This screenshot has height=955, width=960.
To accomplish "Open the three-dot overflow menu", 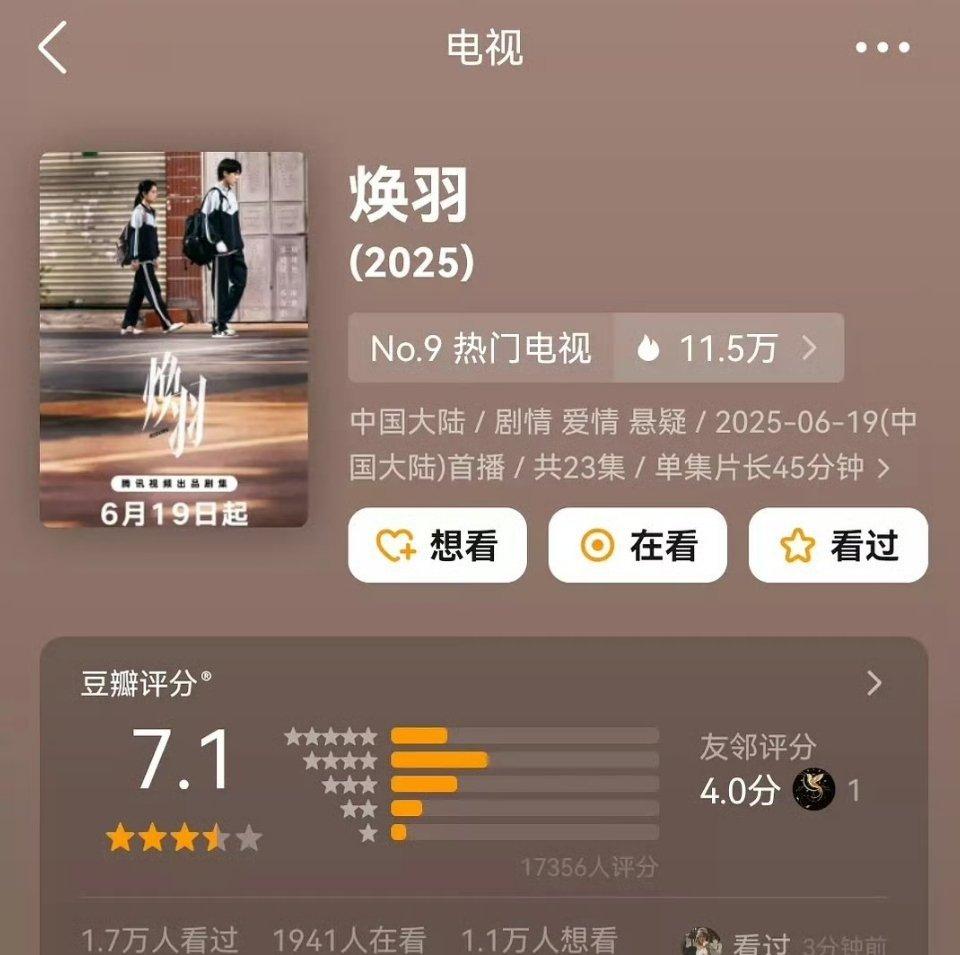I will [x=882, y=48].
